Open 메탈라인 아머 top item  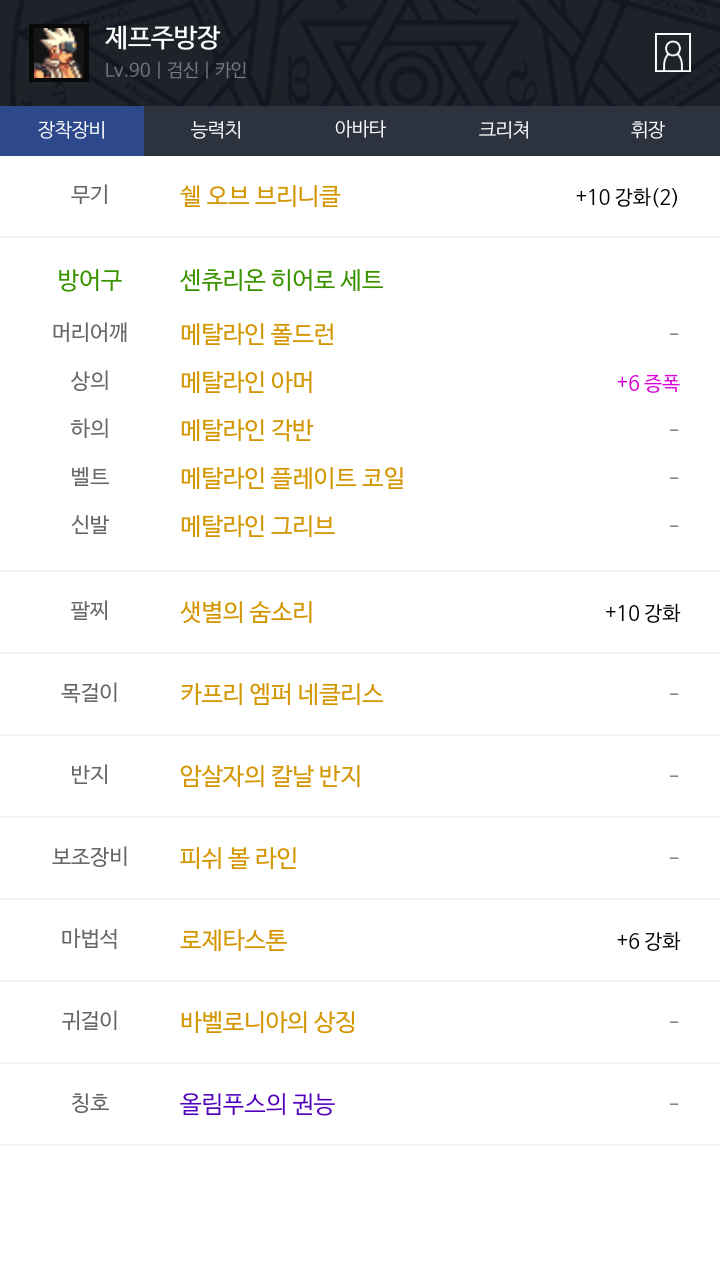tap(246, 382)
